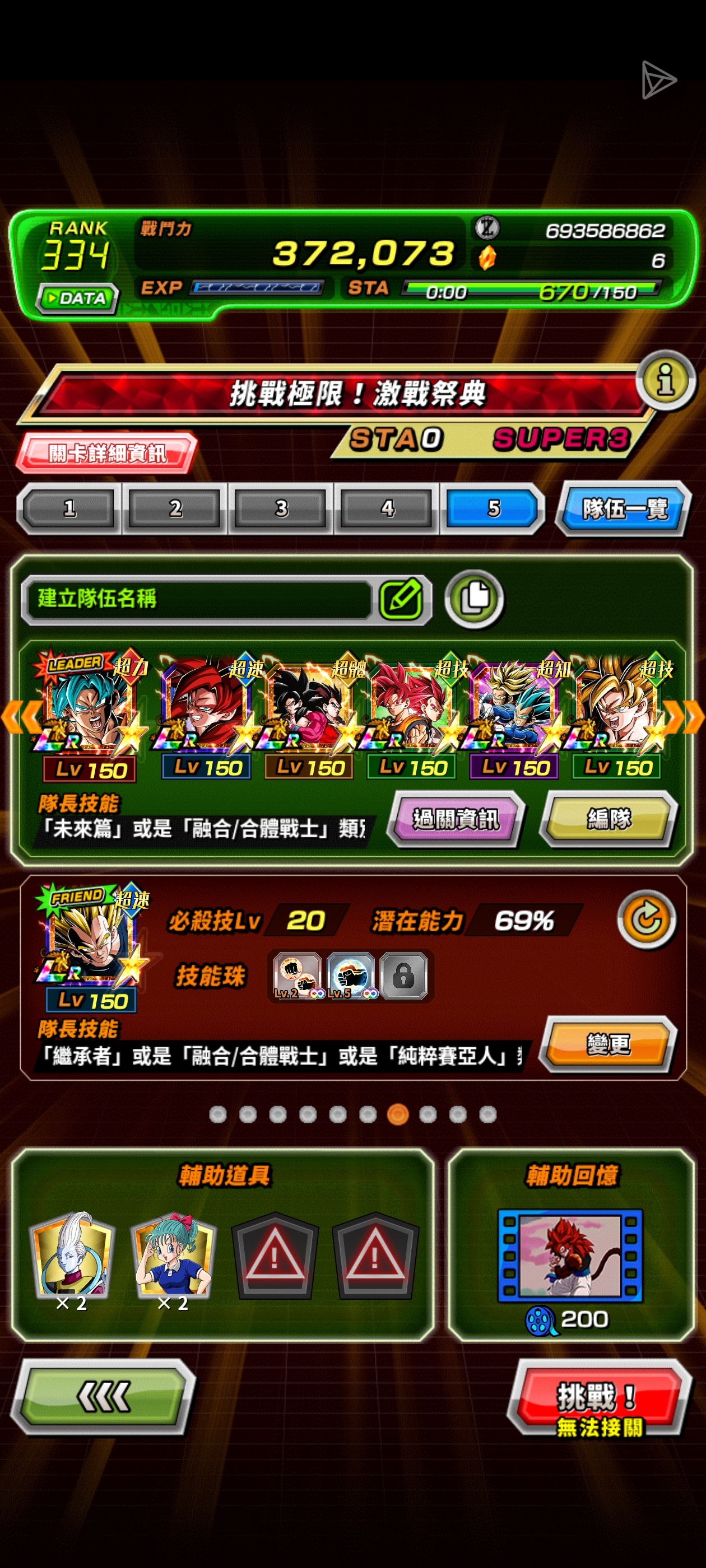Screen dimensions: 706x1568
Task: Edit the team name with the pencil icon
Action: pyautogui.click(x=401, y=599)
